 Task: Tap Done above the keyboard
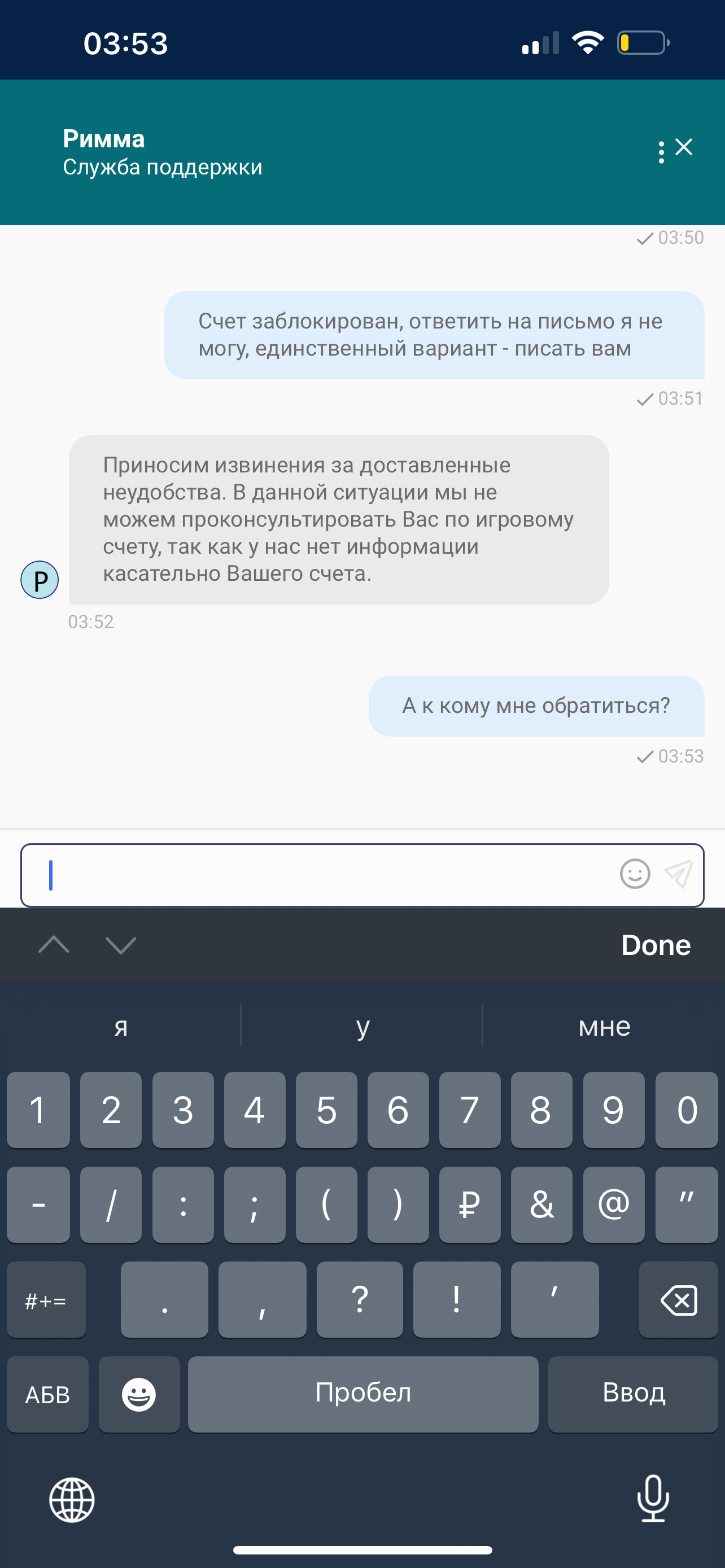pos(656,945)
